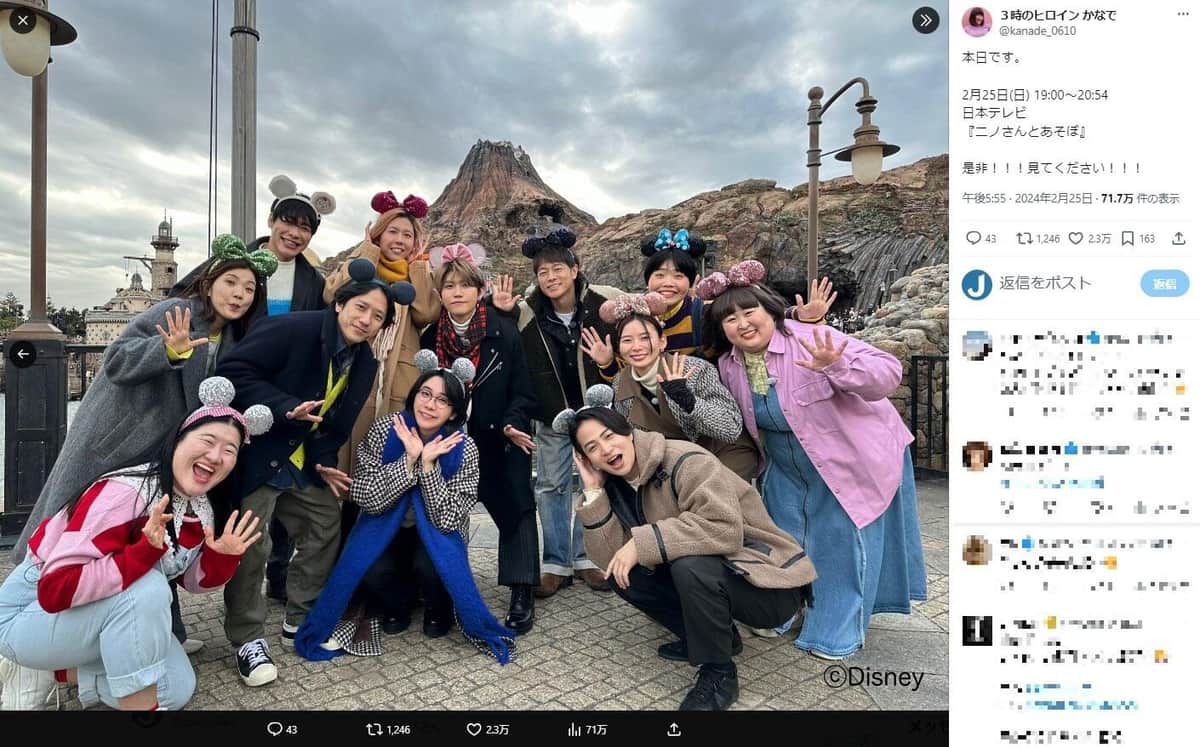Go to the previous photo
Viewport: 1200px width, 747px height.
tap(22, 353)
